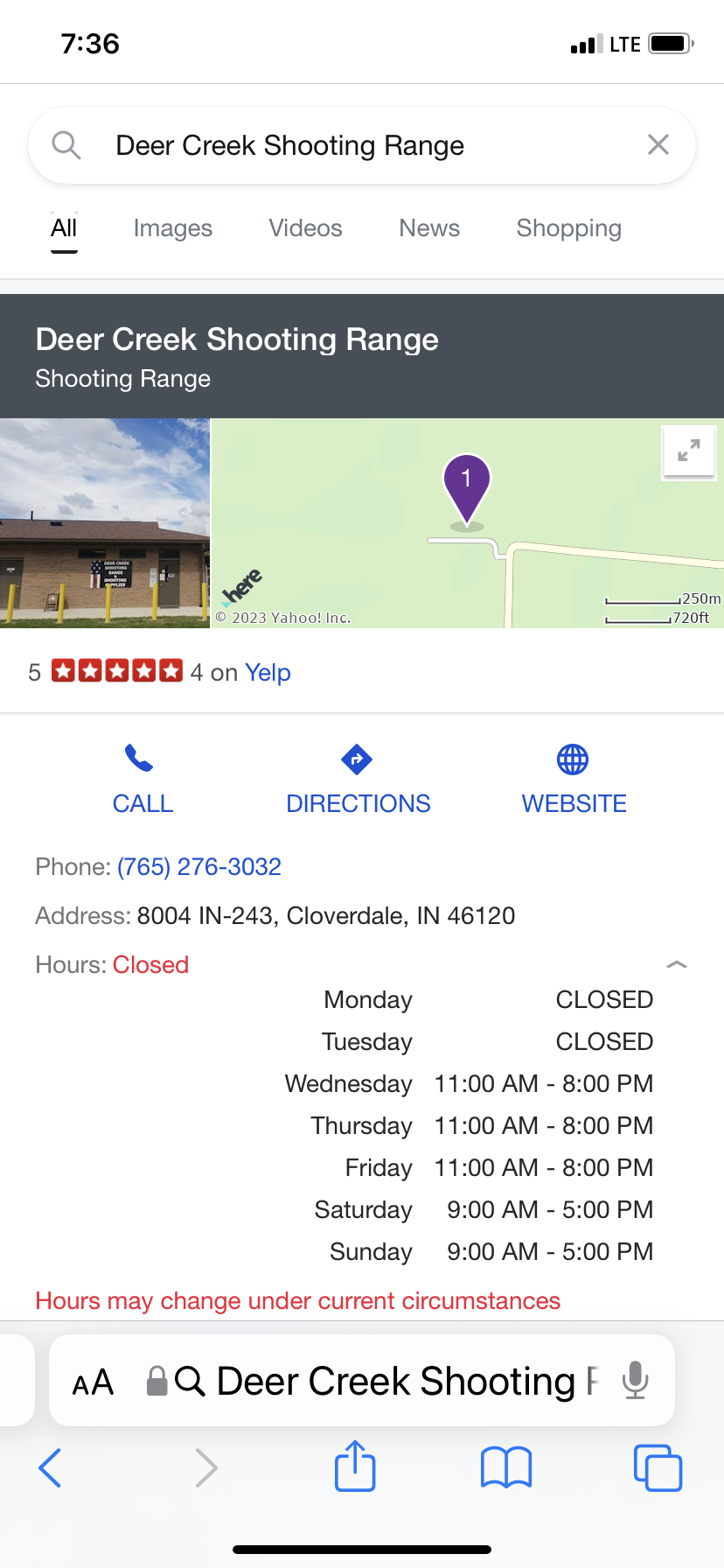Call the shooting range
This screenshot has width=724, height=1568.
tap(143, 780)
